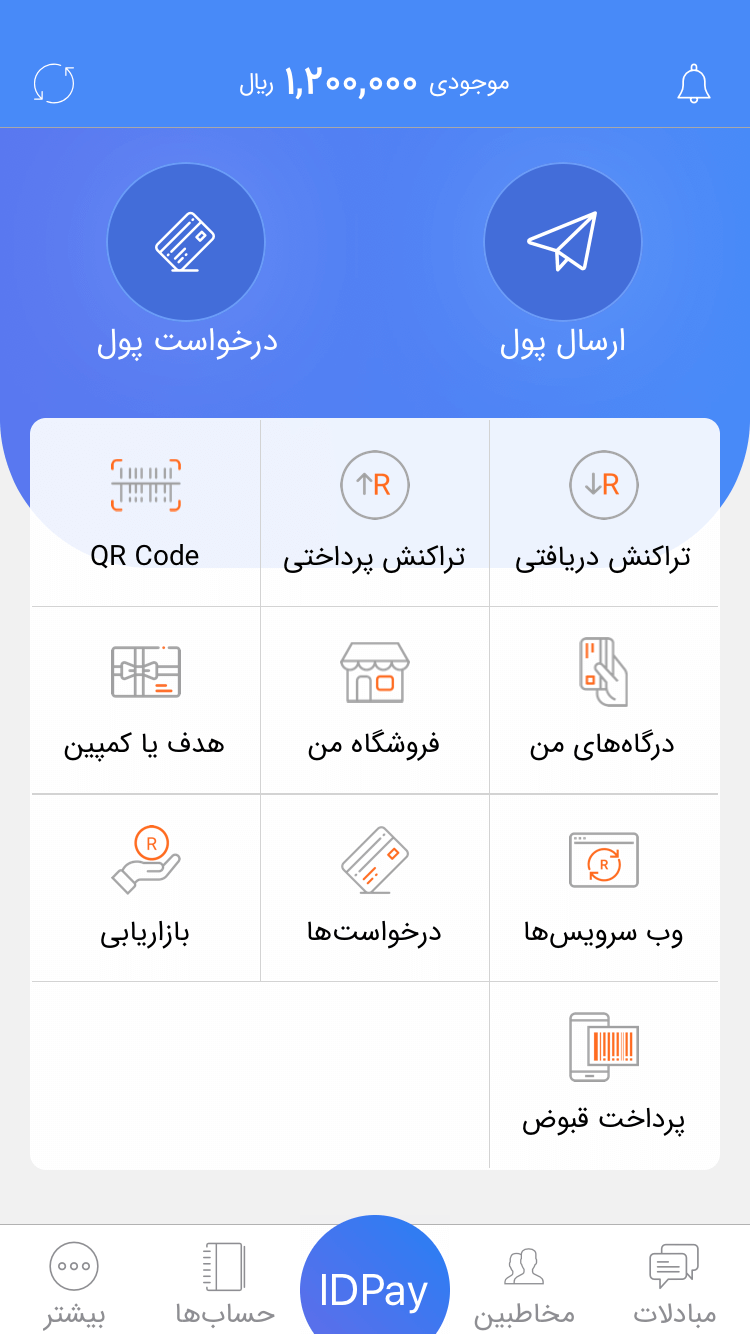Open درخواست‌ها (requests) tile
This screenshot has width=750, height=1334.
[x=374, y=887]
